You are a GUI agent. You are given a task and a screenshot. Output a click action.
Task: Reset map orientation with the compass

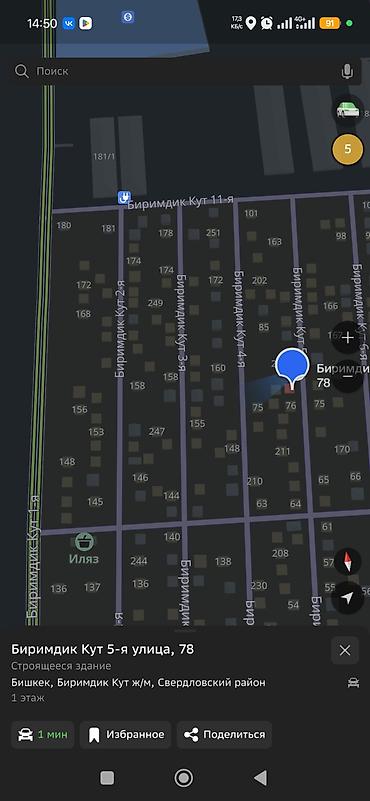click(x=348, y=561)
